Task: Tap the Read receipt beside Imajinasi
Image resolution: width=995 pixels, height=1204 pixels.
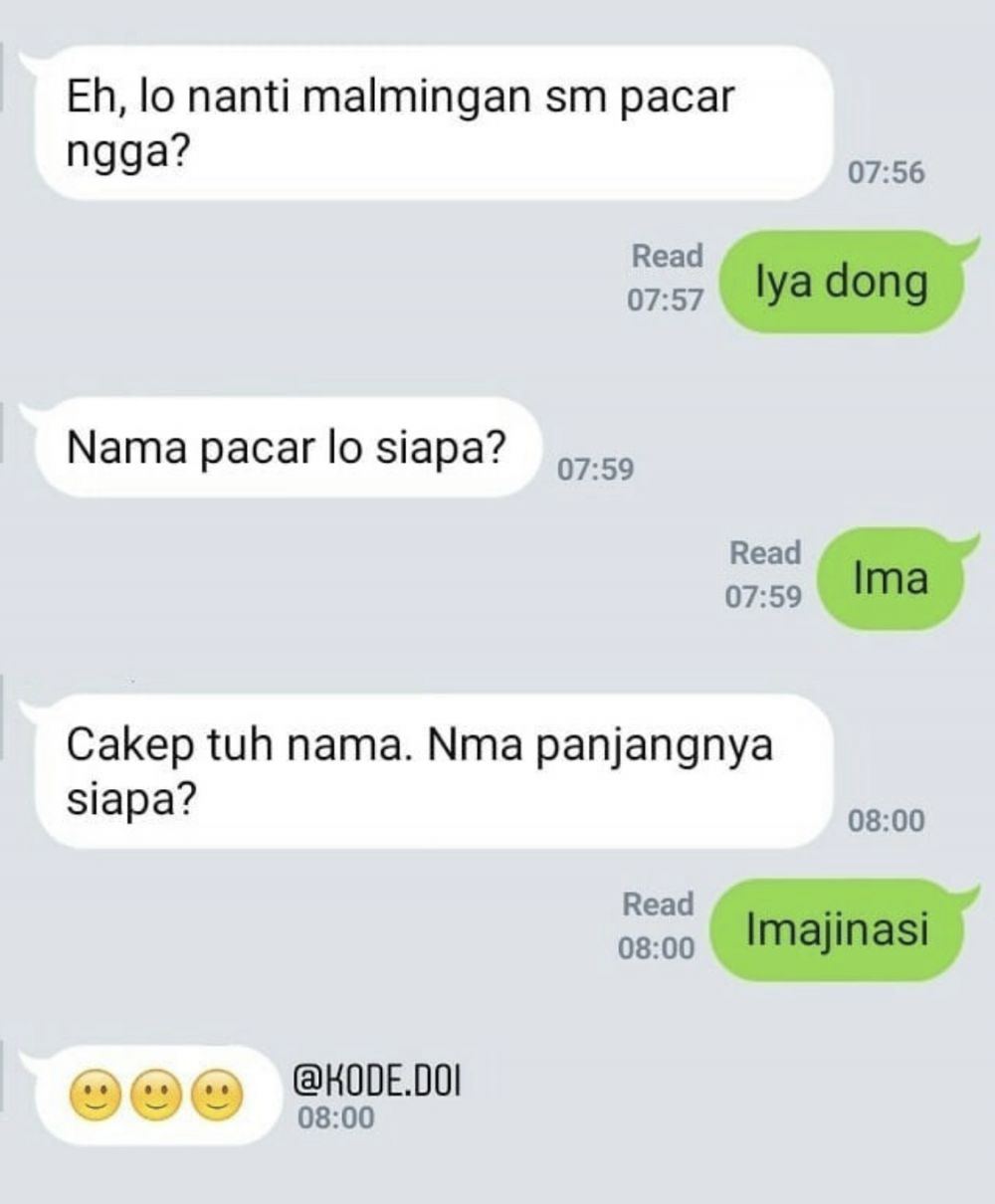Action: [x=659, y=905]
